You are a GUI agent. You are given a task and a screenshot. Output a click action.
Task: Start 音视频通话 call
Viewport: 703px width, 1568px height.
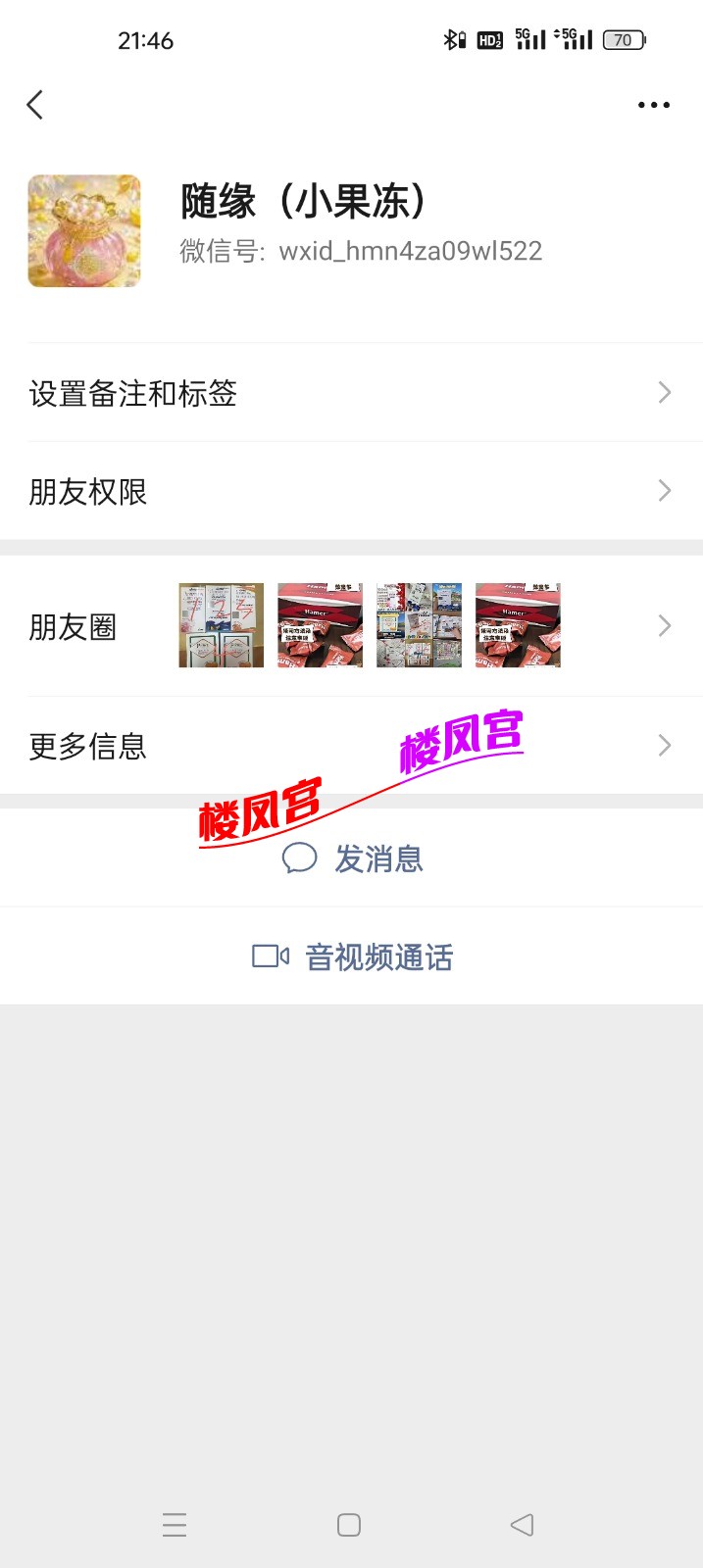[x=353, y=956]
